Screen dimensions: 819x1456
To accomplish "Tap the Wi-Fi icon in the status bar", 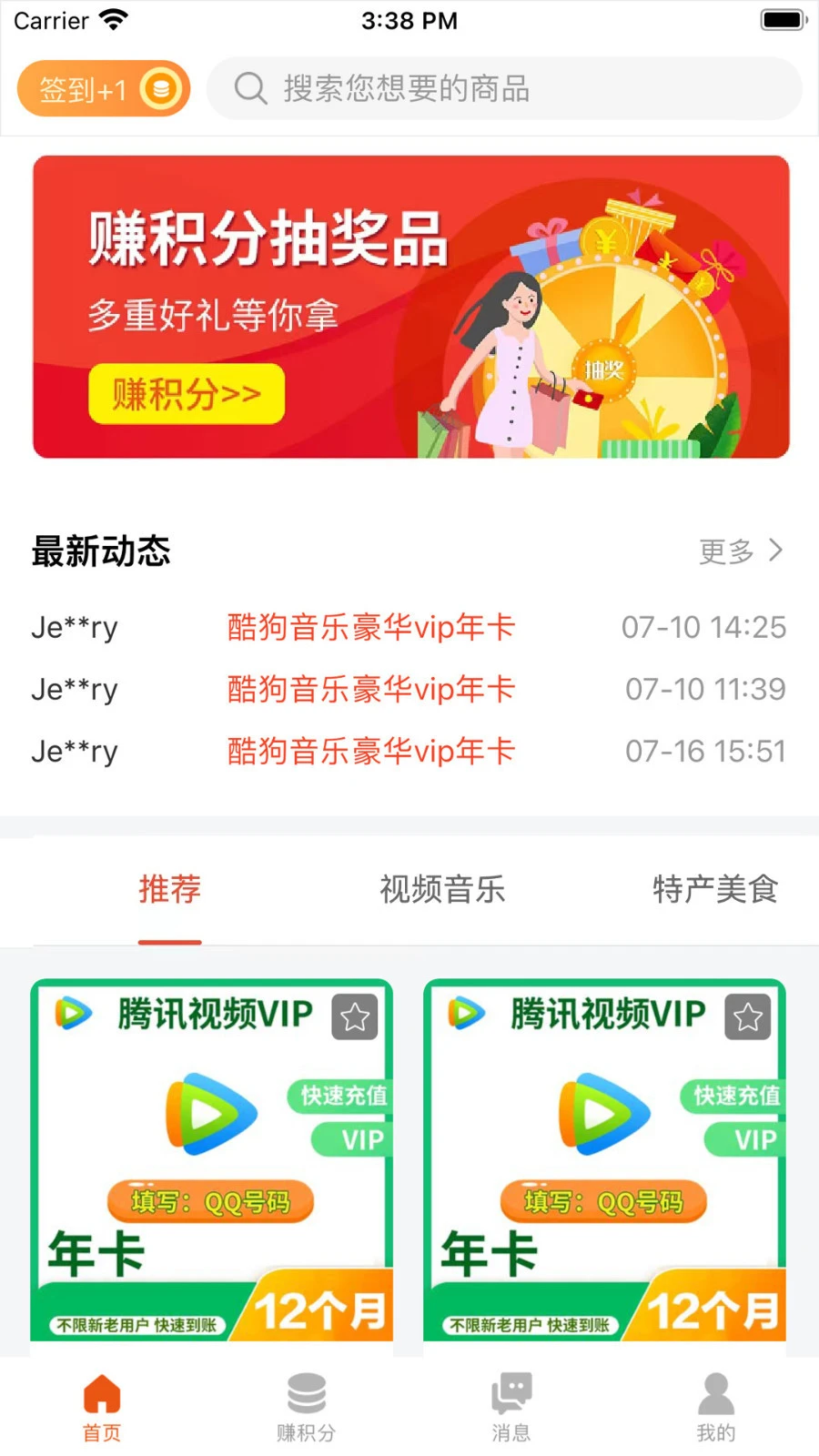I will (x=112, y=18).
